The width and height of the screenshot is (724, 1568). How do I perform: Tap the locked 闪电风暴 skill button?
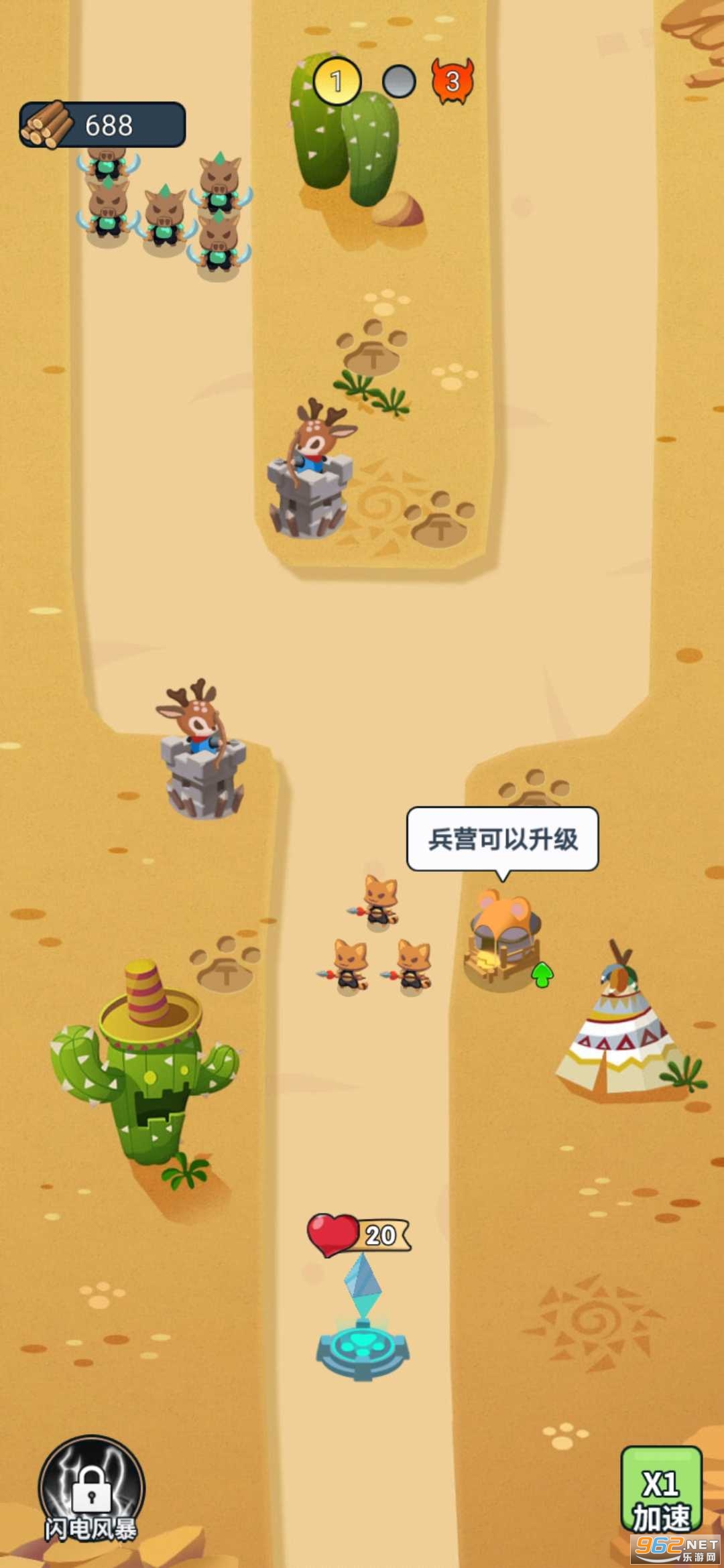click(91, 1489)
